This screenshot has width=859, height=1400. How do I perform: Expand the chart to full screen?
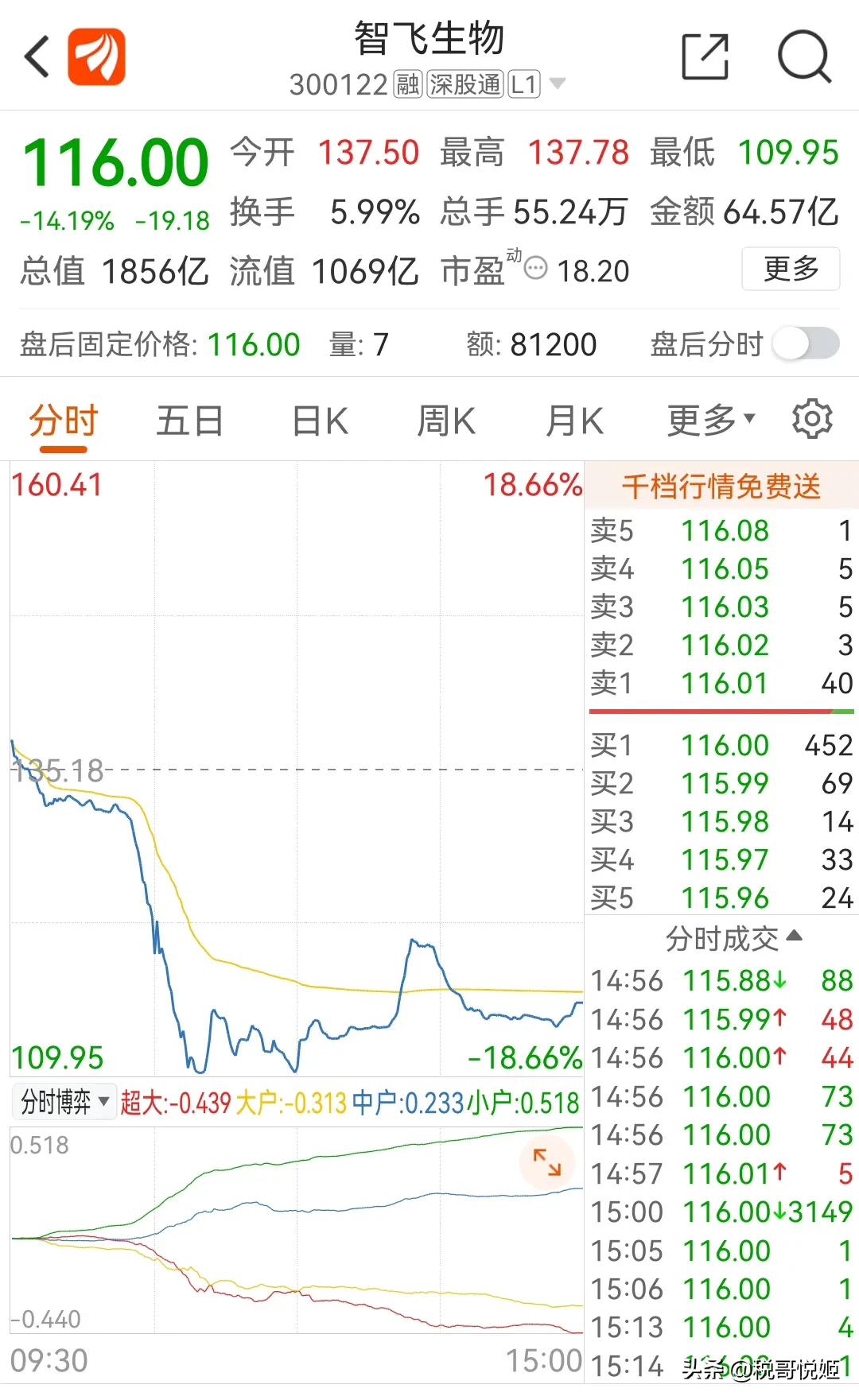click(546, 1162)
